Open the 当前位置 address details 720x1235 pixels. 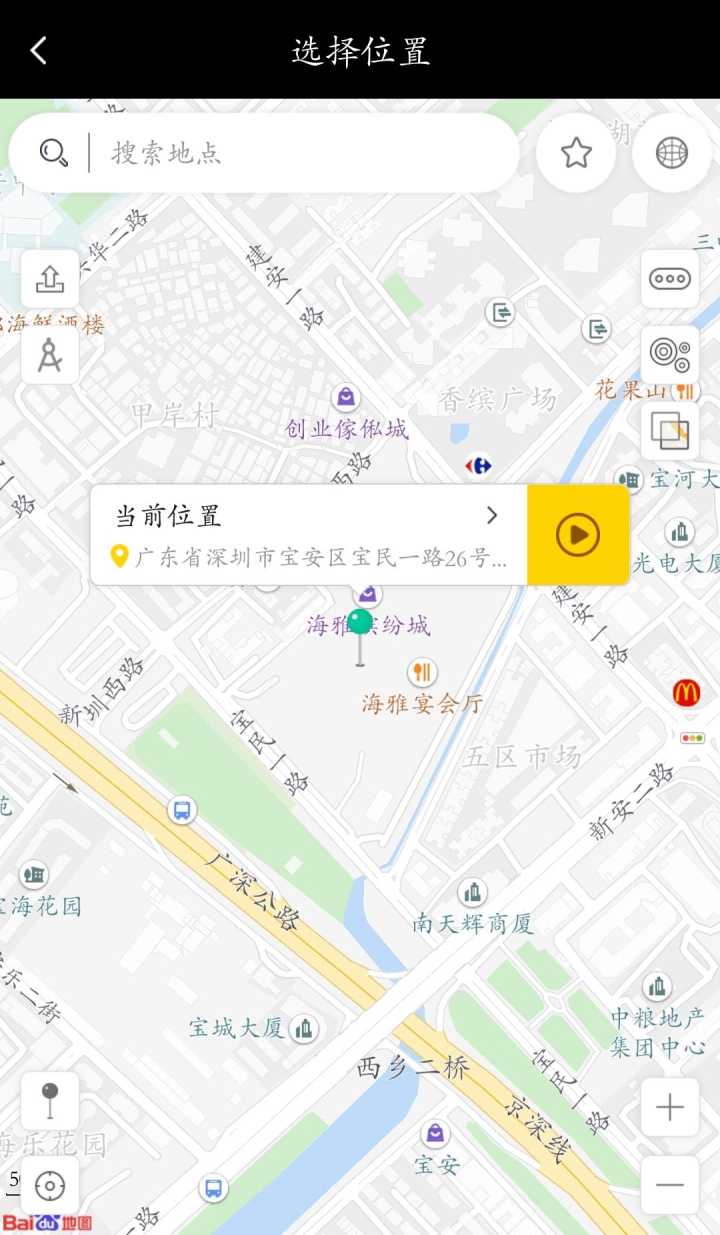309,534
